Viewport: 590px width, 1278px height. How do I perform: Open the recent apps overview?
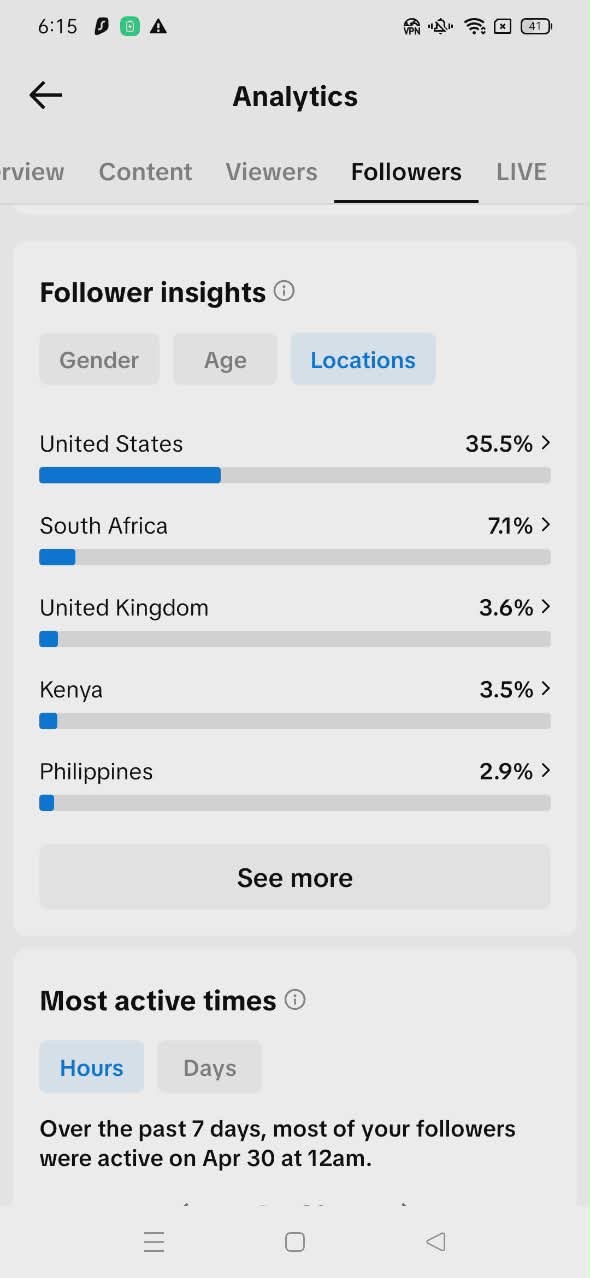(154, 1242)
